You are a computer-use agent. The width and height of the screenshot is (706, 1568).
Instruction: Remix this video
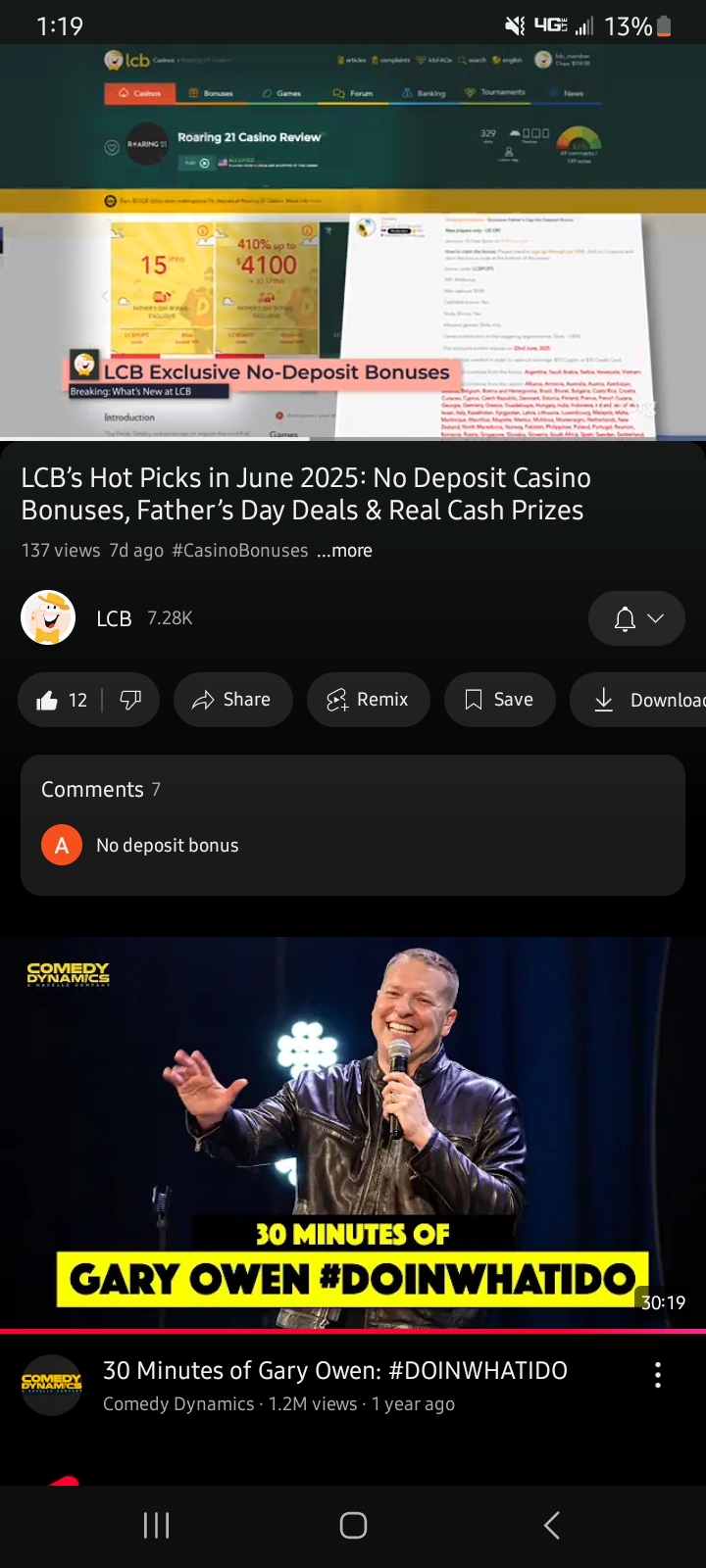point(368,700)
